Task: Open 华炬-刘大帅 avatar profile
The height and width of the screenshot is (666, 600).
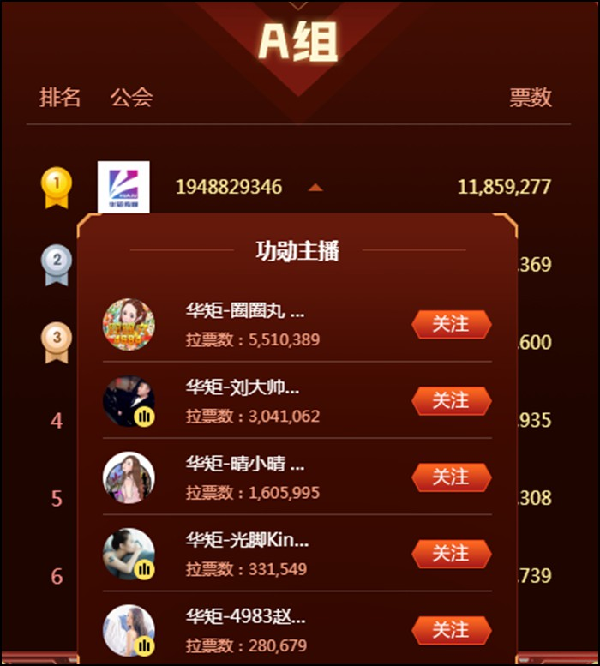Action: [129, 401]
